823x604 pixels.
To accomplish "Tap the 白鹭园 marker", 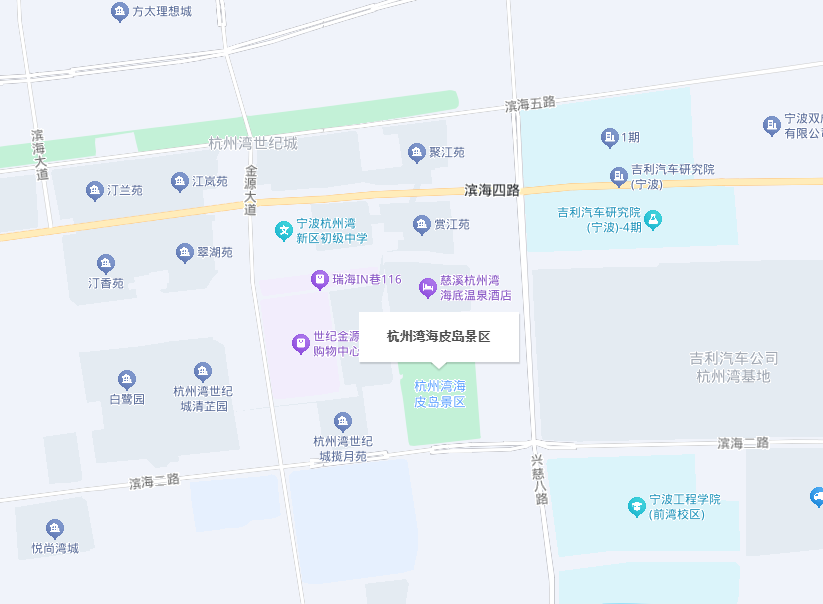I will (127, 380).
